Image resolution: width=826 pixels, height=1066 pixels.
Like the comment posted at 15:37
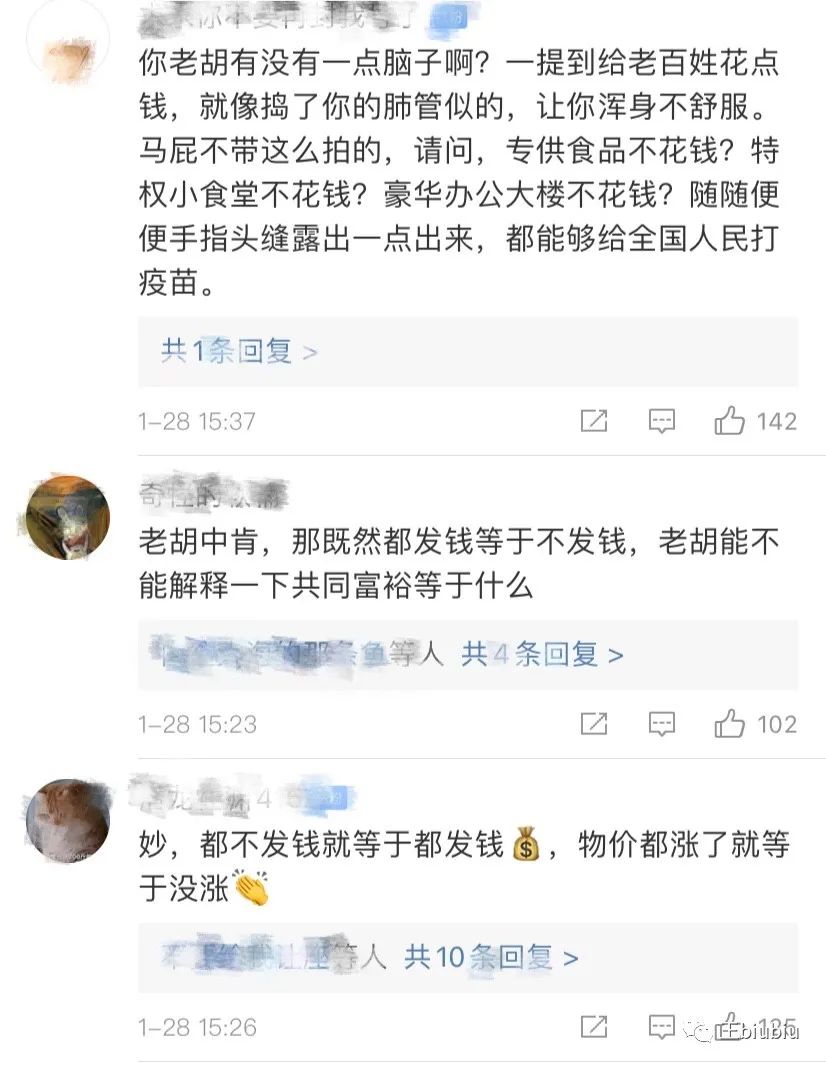[730, 421]
